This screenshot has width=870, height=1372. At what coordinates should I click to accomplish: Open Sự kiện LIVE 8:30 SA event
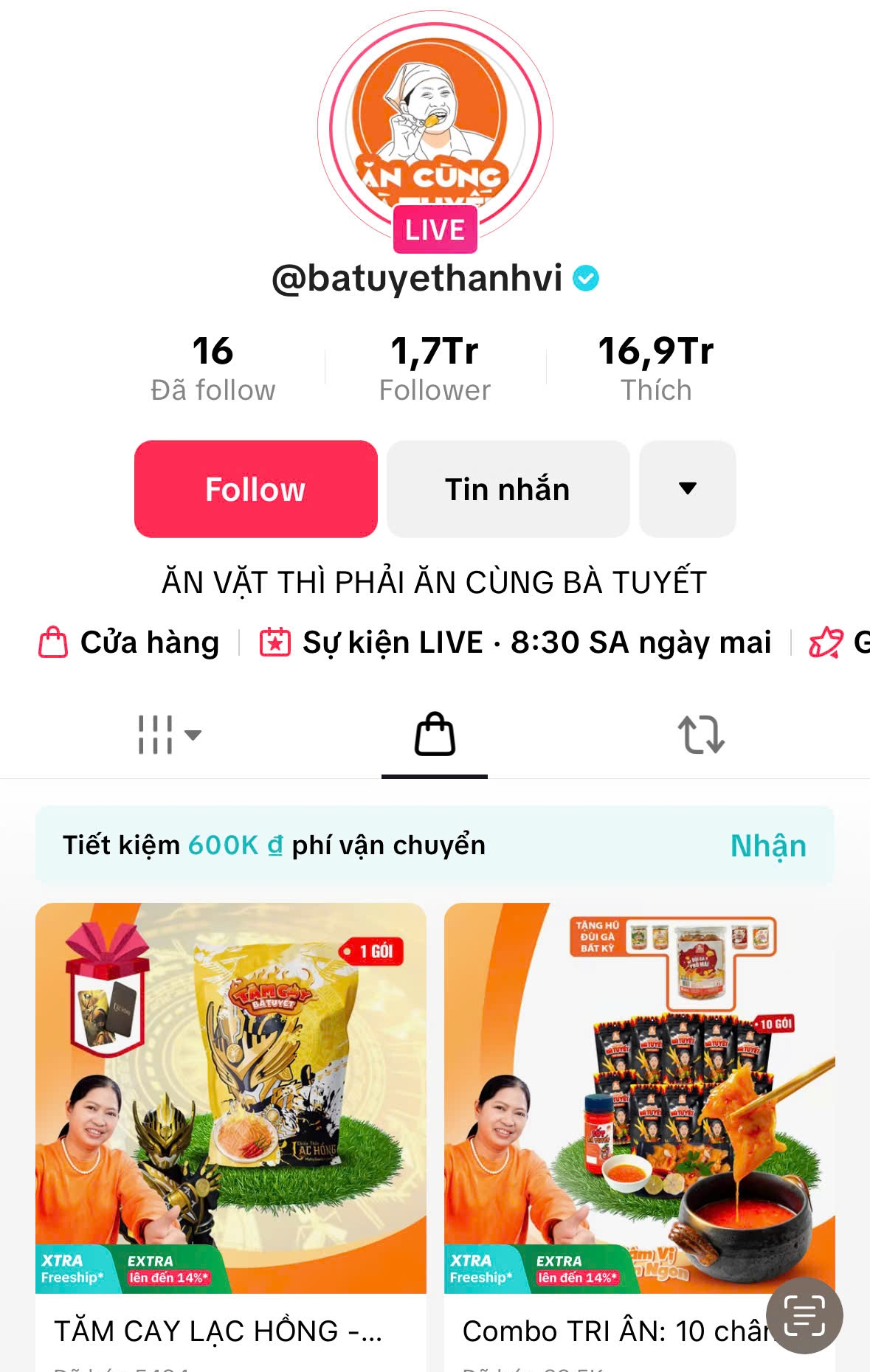[516, 642]
